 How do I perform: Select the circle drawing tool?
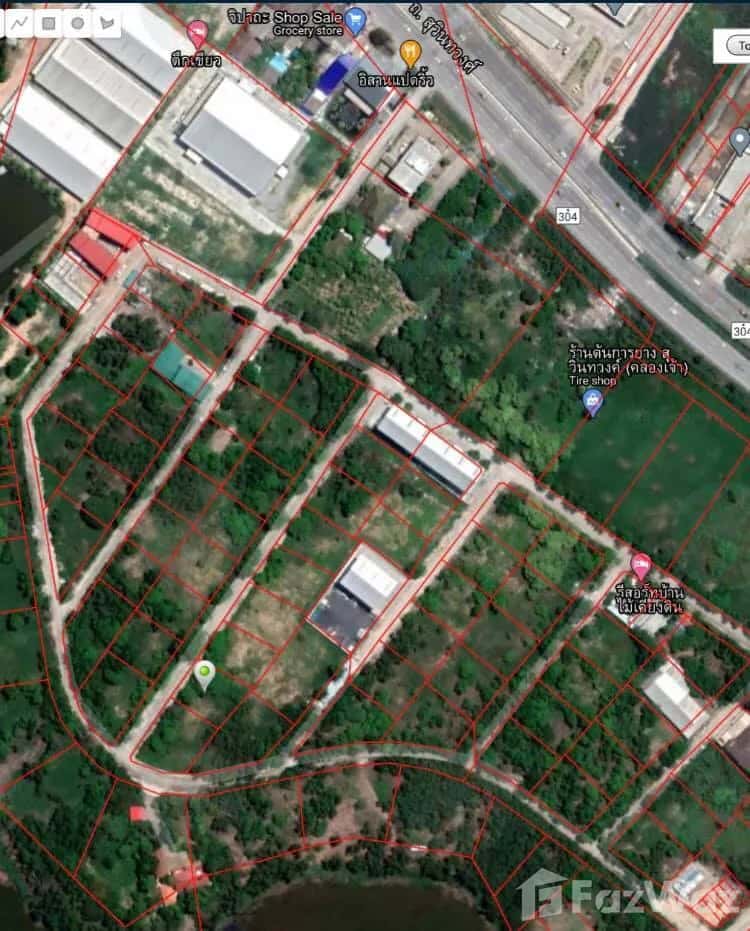click(x=78, y=21)
